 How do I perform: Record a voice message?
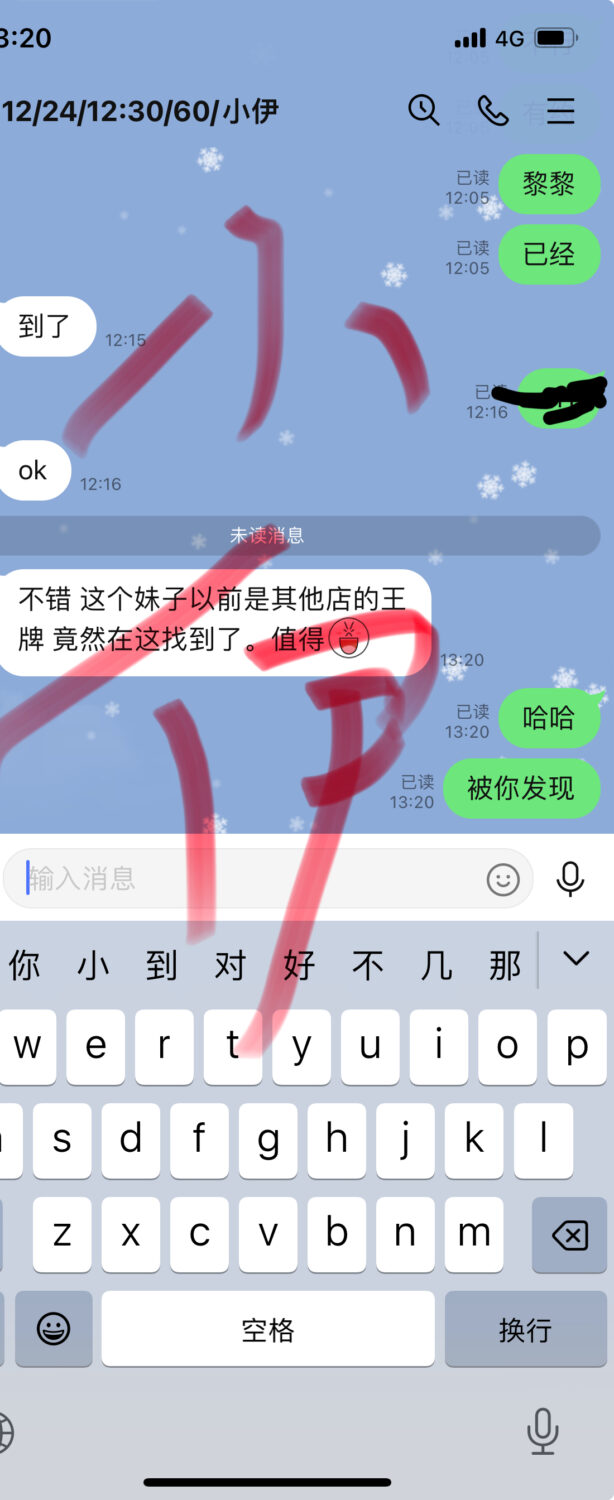click(x=571, y=879)
